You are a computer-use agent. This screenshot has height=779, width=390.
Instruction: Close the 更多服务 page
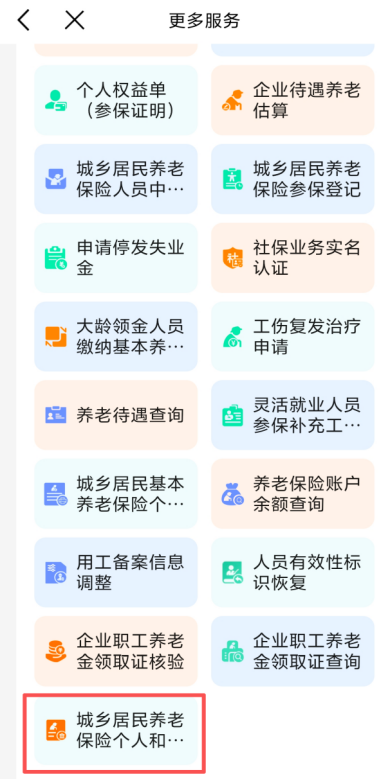[75, 20]
